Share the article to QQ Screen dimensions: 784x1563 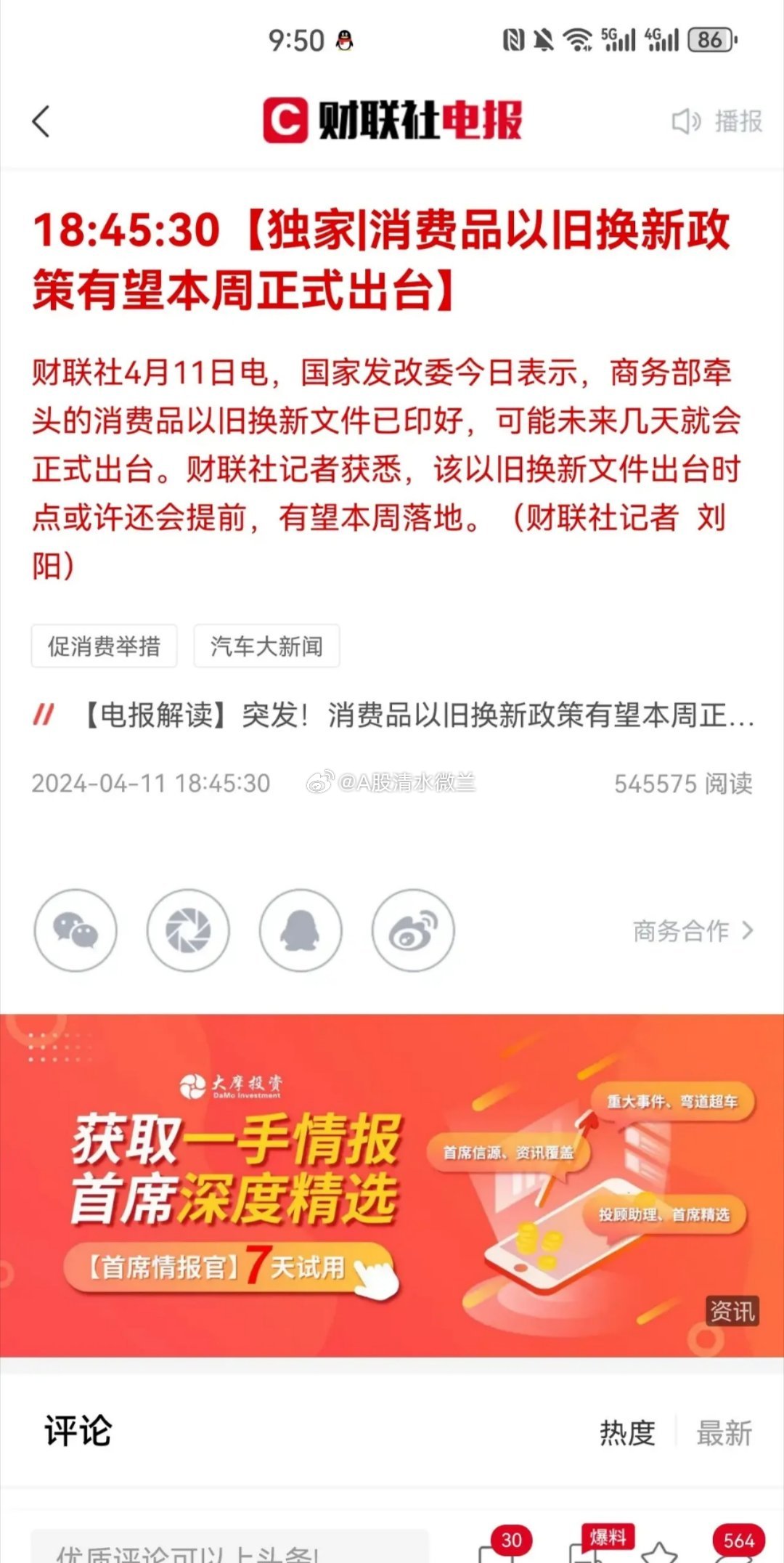click(x=301, y=930)
